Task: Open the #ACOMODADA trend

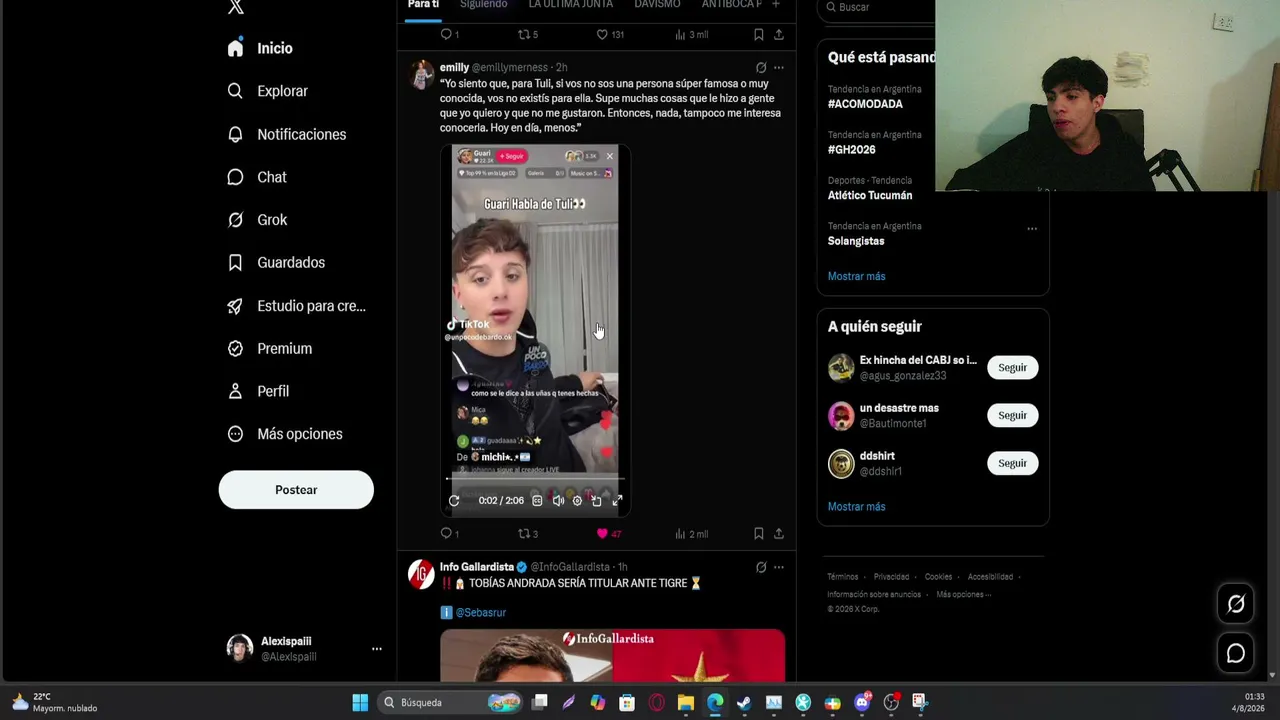Action: point(865,104)
